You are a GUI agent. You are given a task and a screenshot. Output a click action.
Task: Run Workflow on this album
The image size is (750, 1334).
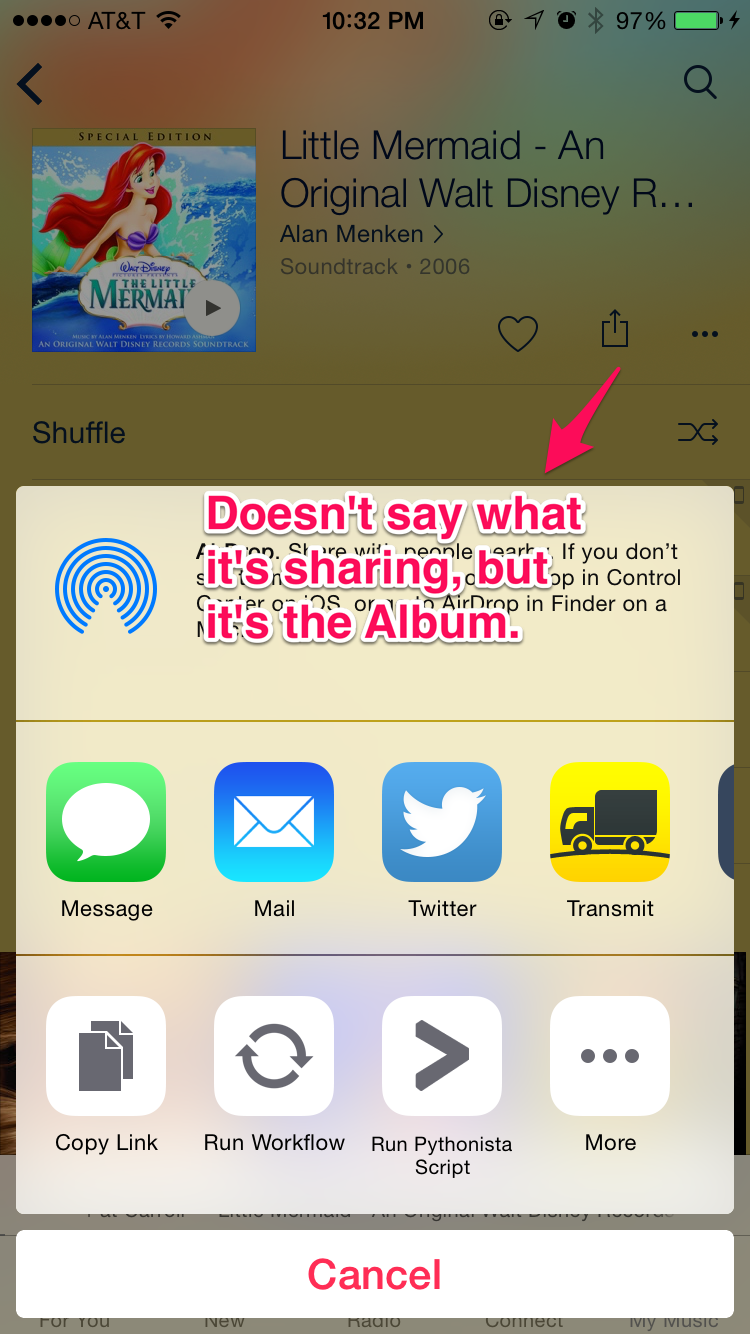pos(274,1056)
